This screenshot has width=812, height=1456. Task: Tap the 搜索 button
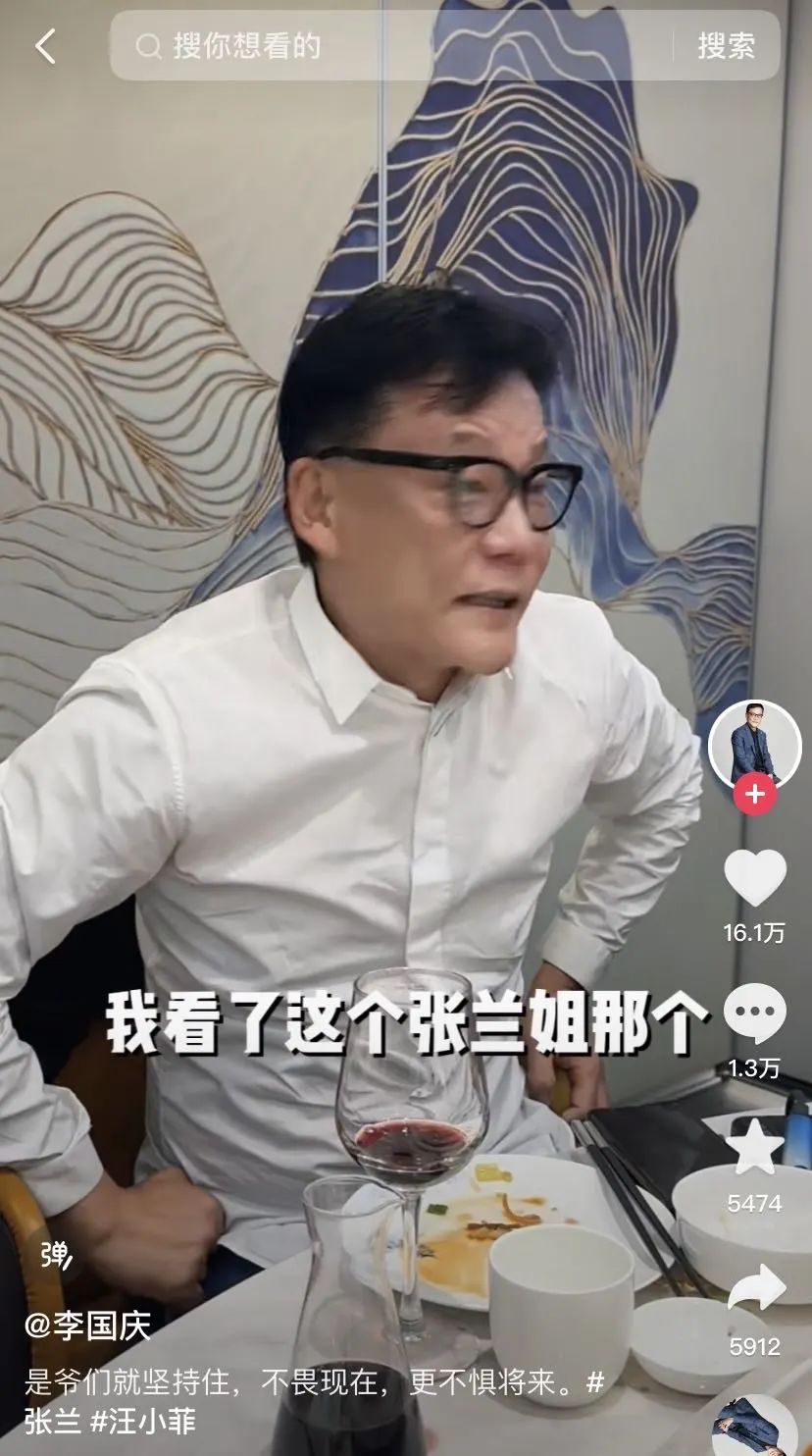coord(726,46)
